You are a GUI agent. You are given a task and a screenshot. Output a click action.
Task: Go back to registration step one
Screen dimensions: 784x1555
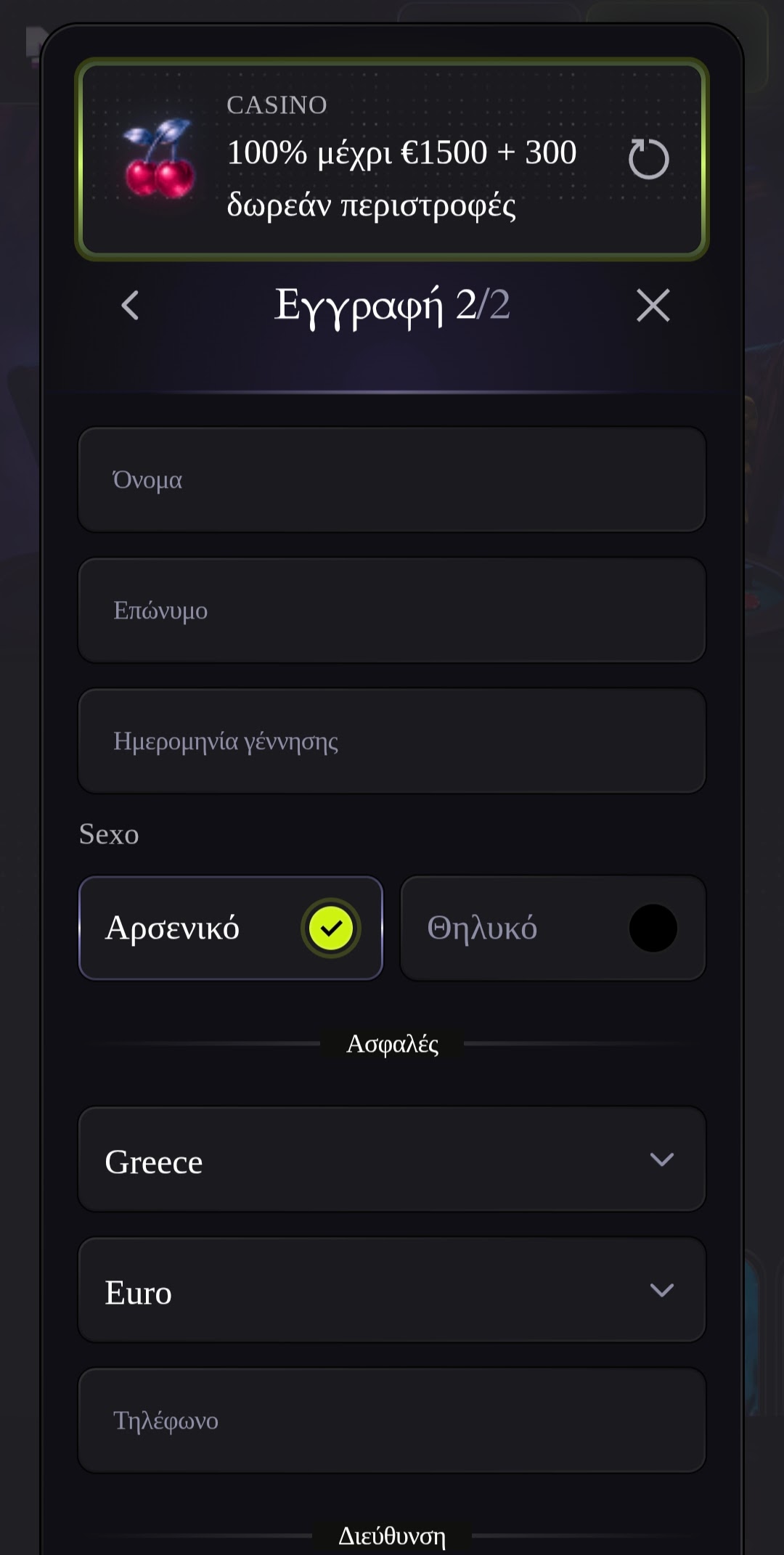[130, 305]
